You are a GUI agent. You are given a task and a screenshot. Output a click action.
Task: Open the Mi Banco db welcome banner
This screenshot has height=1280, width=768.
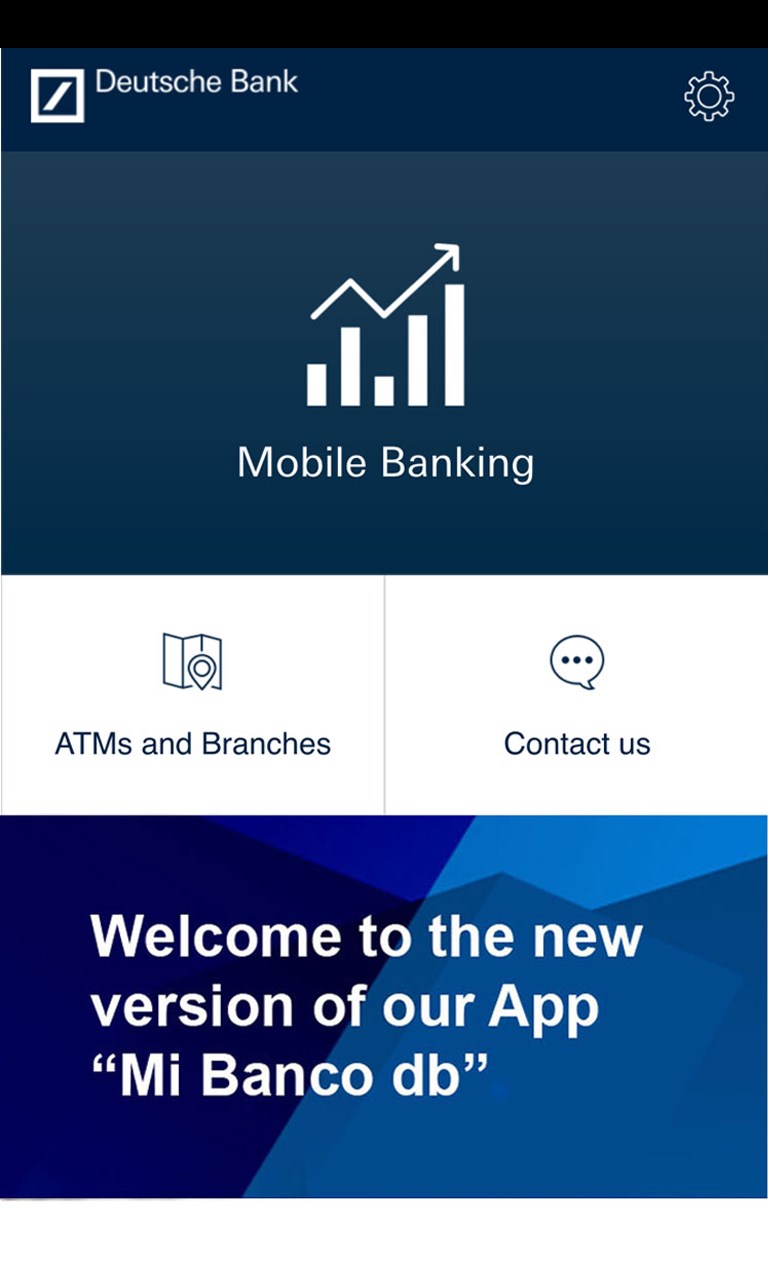tap(384, 1005)
